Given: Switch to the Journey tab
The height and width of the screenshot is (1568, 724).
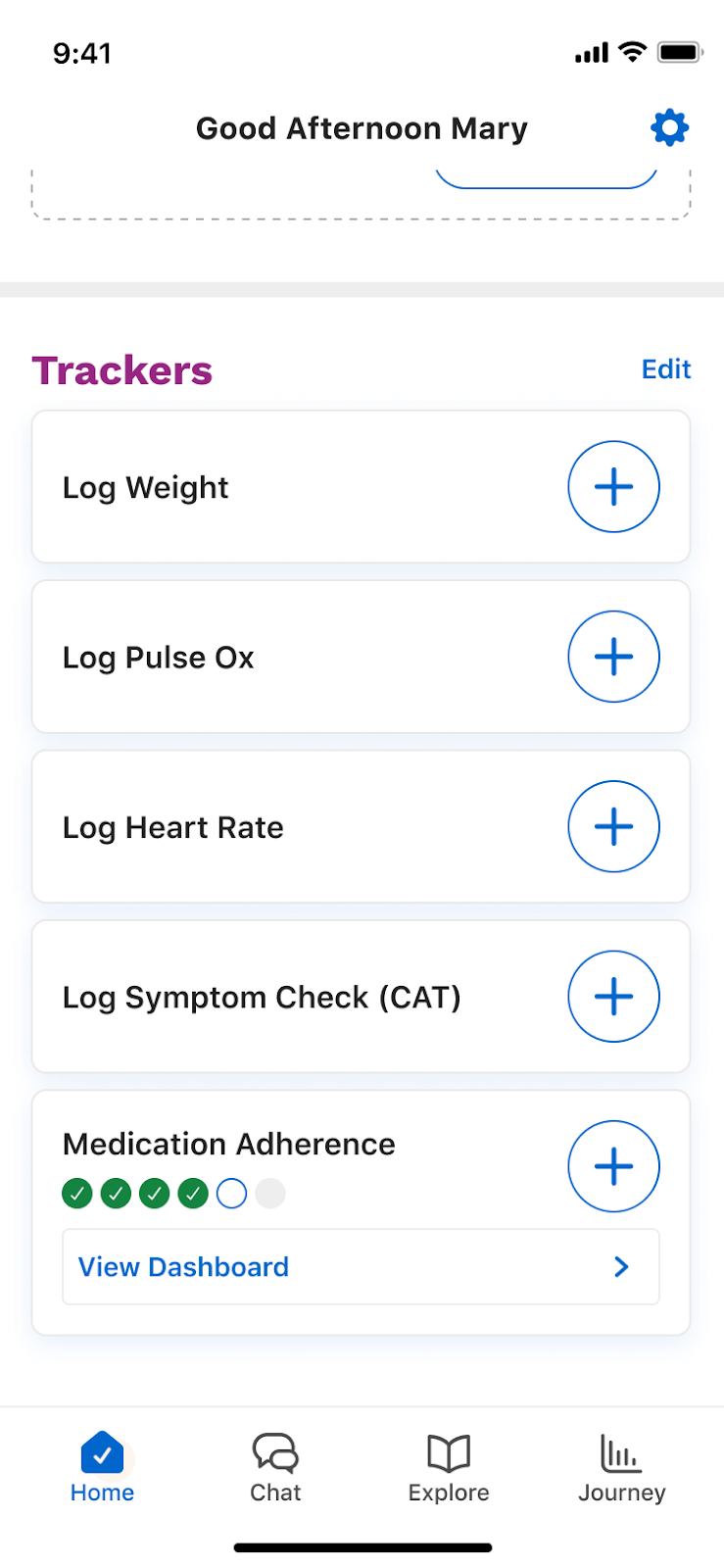Looking at the screenshot, I should tap(621, 1468).
